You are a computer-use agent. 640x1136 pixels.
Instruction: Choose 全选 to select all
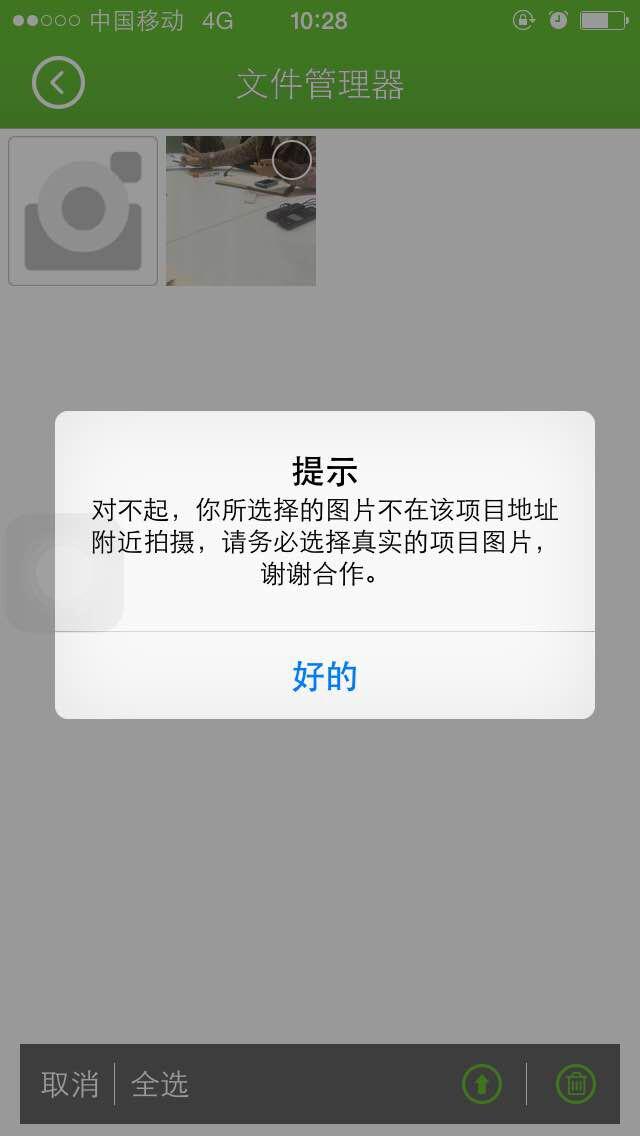point(160,1084)
